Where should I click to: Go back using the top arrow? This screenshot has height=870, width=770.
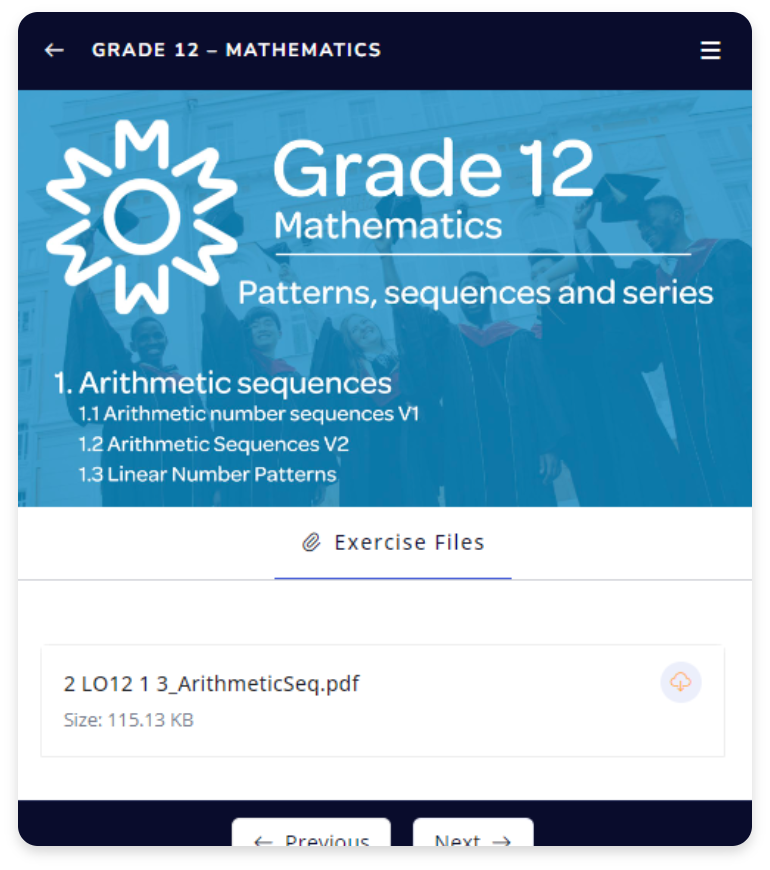pyautogui.click(x=54, y=50)
